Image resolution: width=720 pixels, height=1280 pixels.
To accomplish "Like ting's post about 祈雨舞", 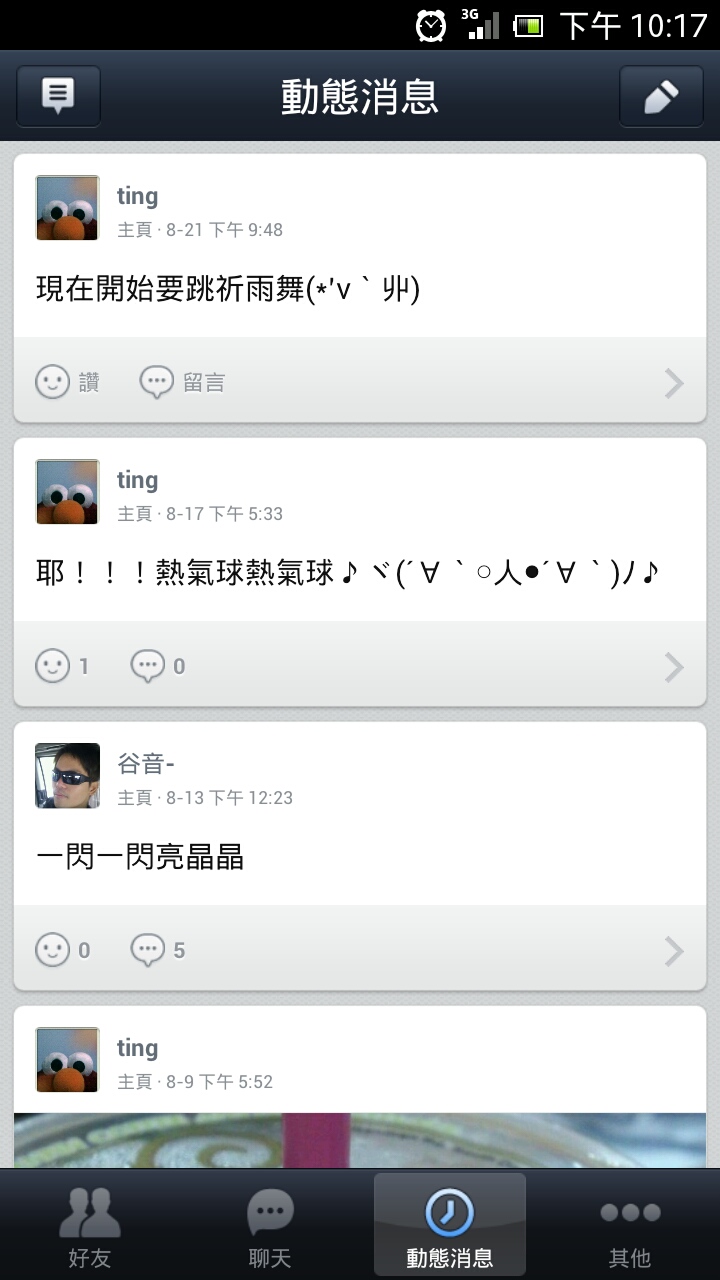I will coord(68,382).
